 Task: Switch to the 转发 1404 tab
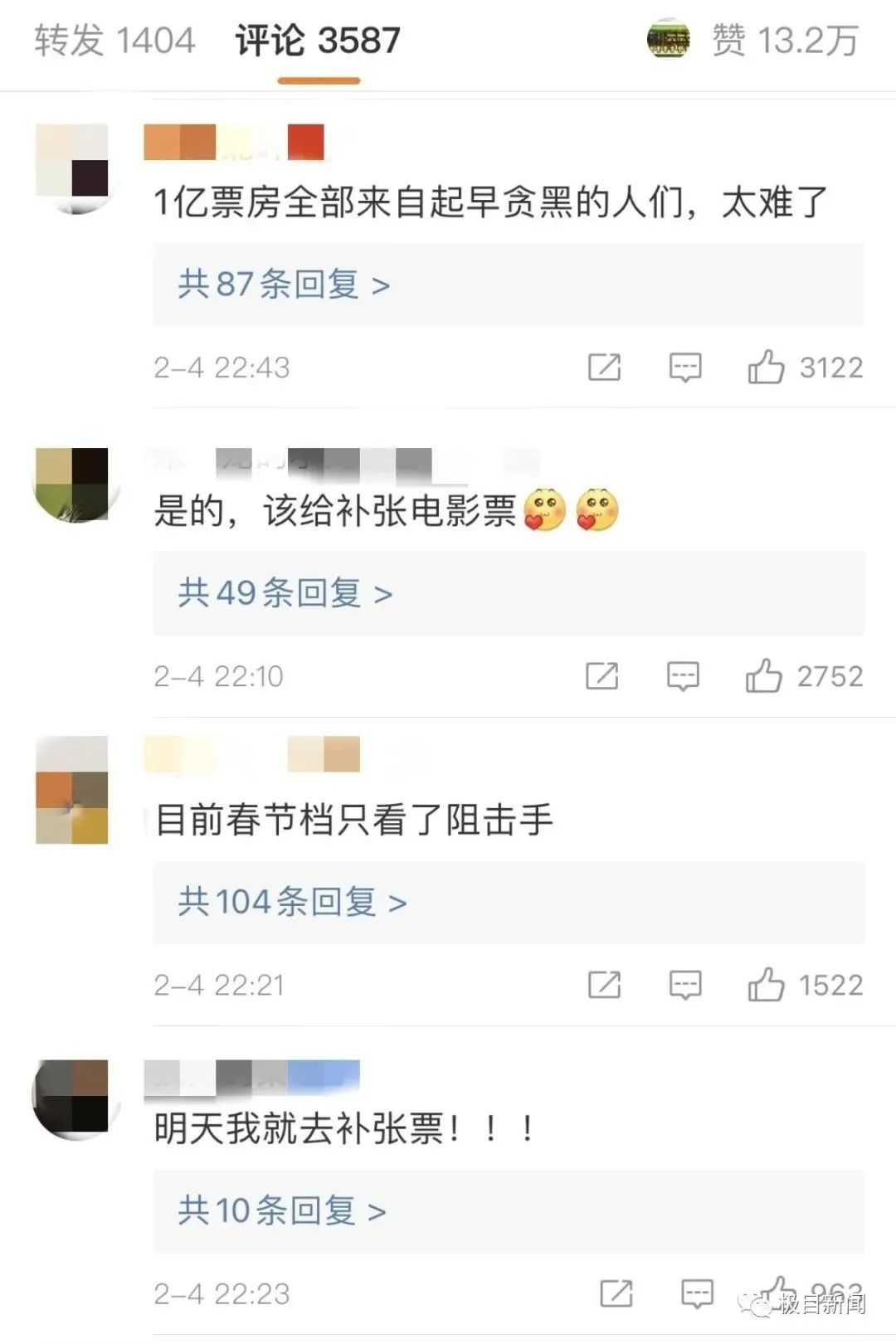(x=114, y=40)
